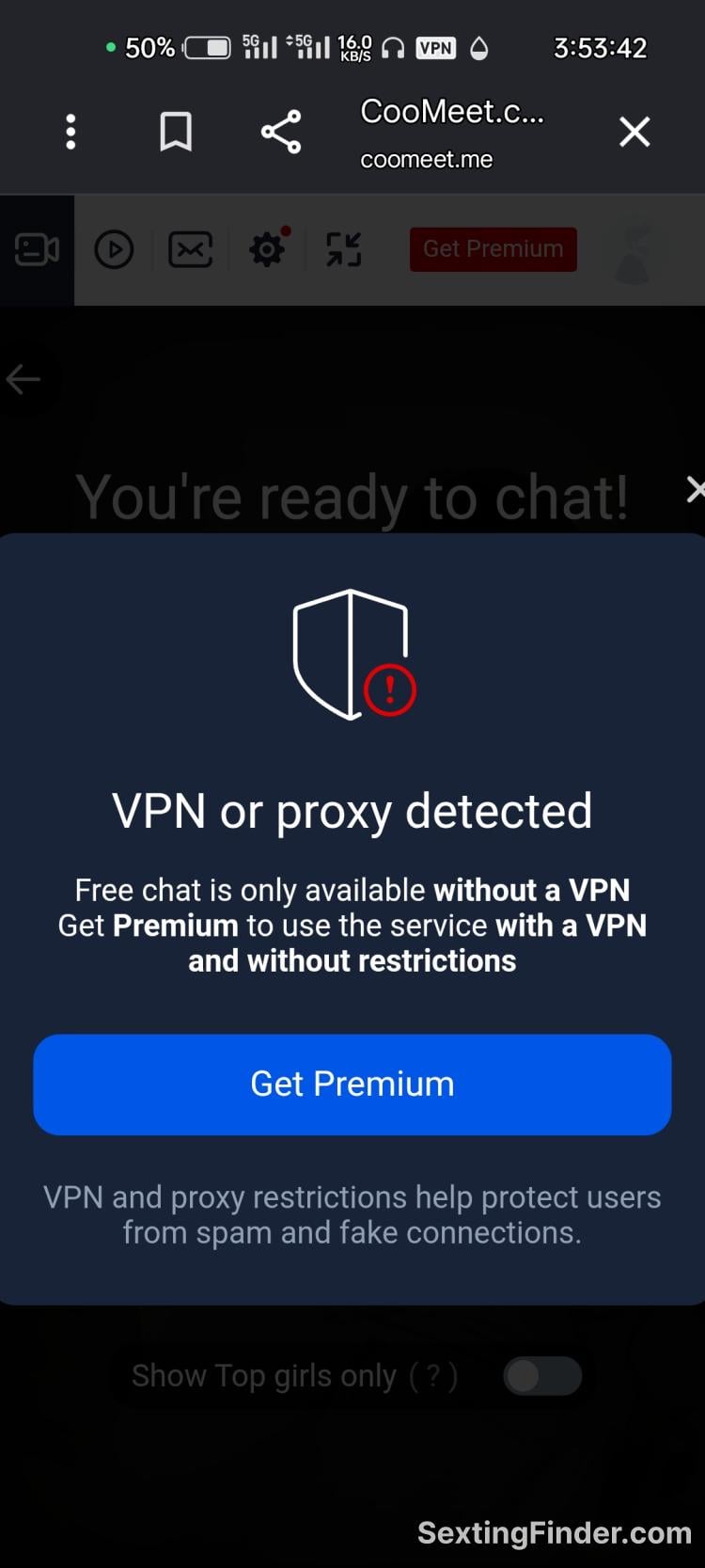The height and width of the screenshot is (1568, 705).
Task: Open the profile avatar
Action: pos(632,251)
